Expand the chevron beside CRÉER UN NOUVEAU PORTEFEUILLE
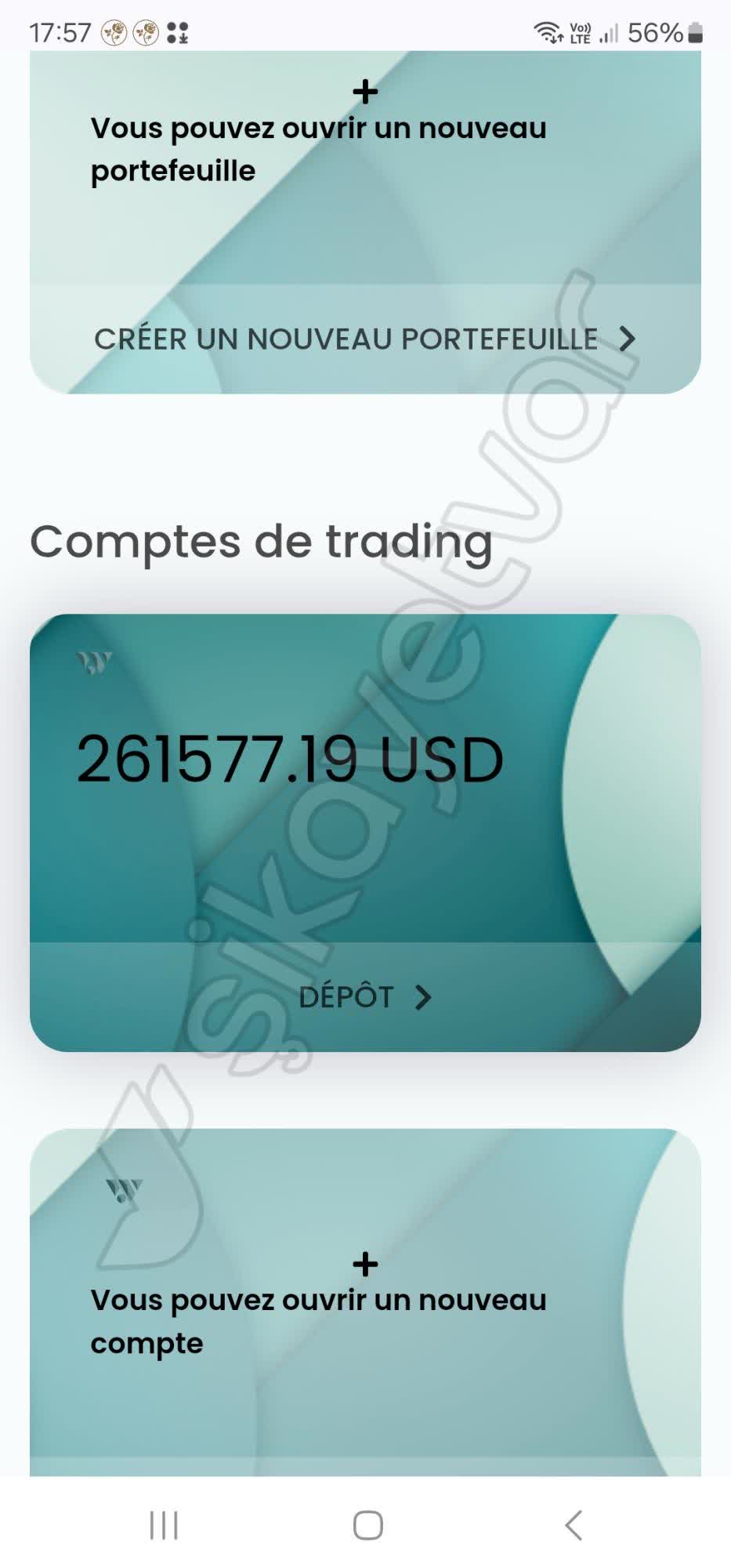Screen dimensions: 731x1568 tap(628, 339)
